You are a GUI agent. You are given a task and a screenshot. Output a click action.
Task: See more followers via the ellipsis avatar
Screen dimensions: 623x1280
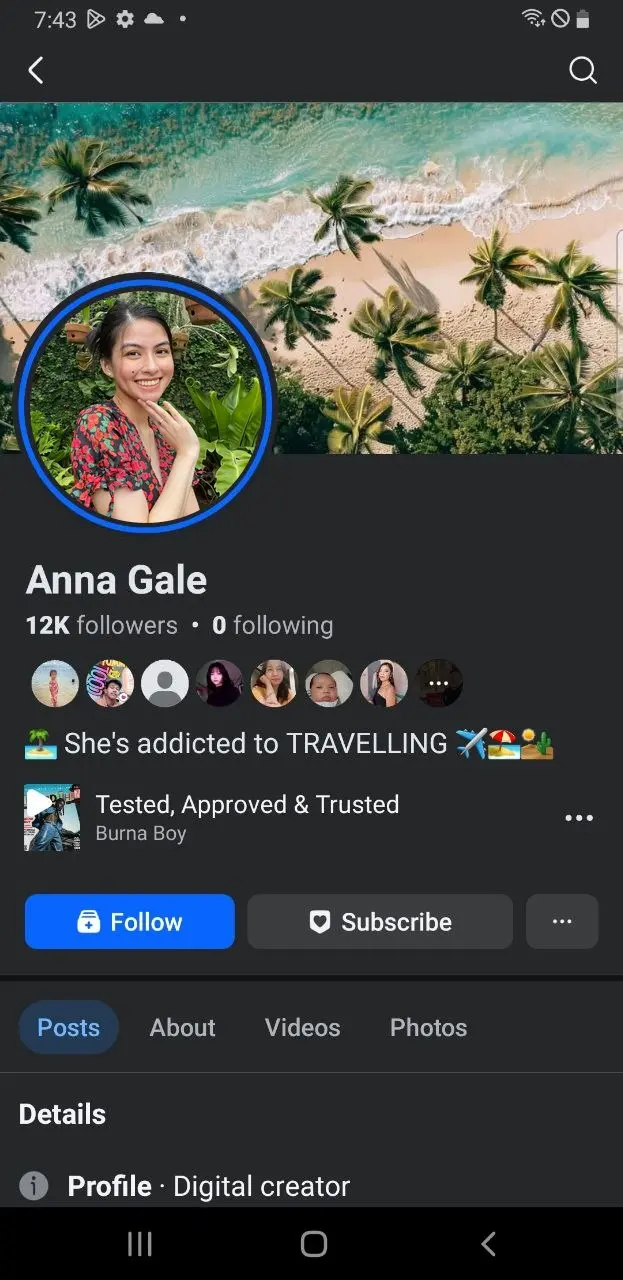(x=439, y=684)
